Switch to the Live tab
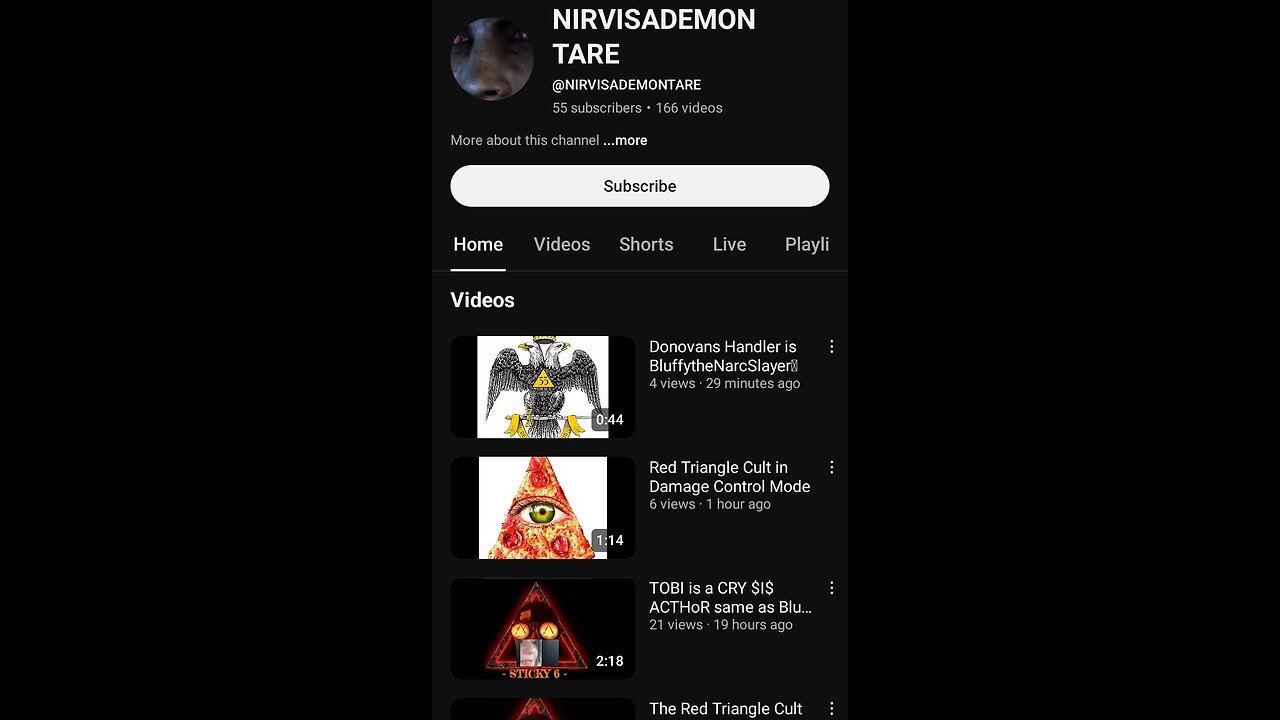 pos(729,244)
